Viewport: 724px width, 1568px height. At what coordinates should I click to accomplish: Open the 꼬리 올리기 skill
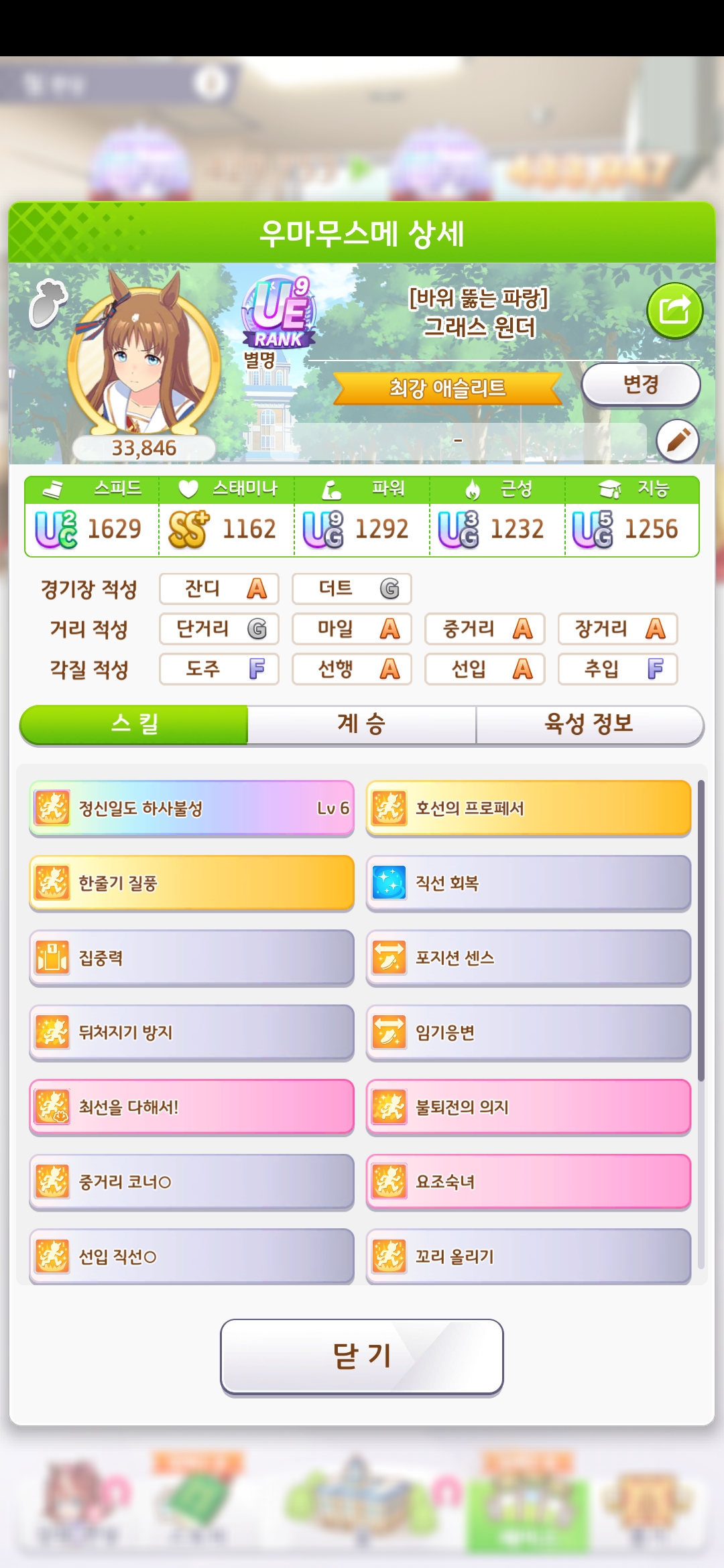528,1256
